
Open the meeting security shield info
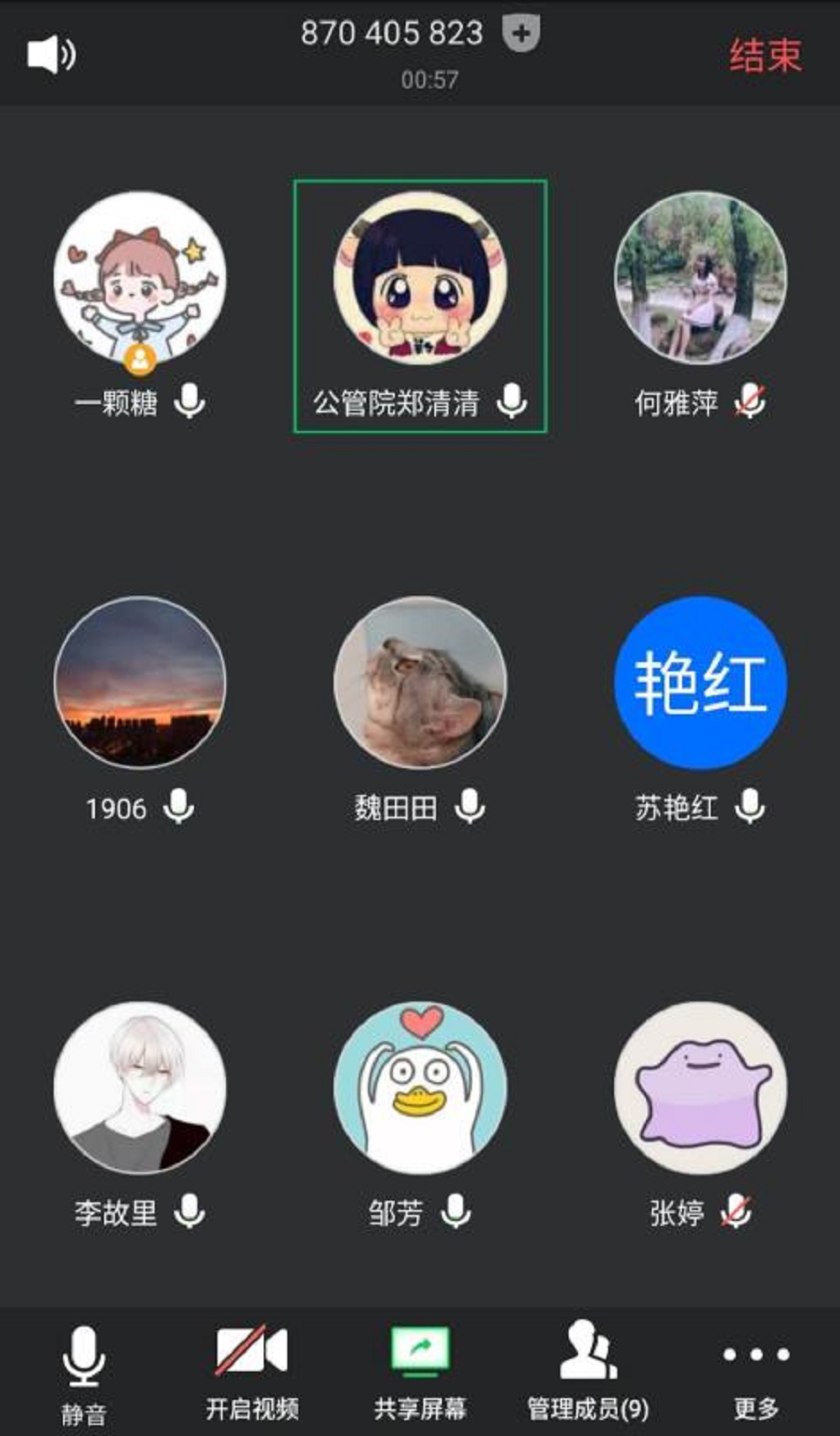pyautogui.click(x=521, y=34)
